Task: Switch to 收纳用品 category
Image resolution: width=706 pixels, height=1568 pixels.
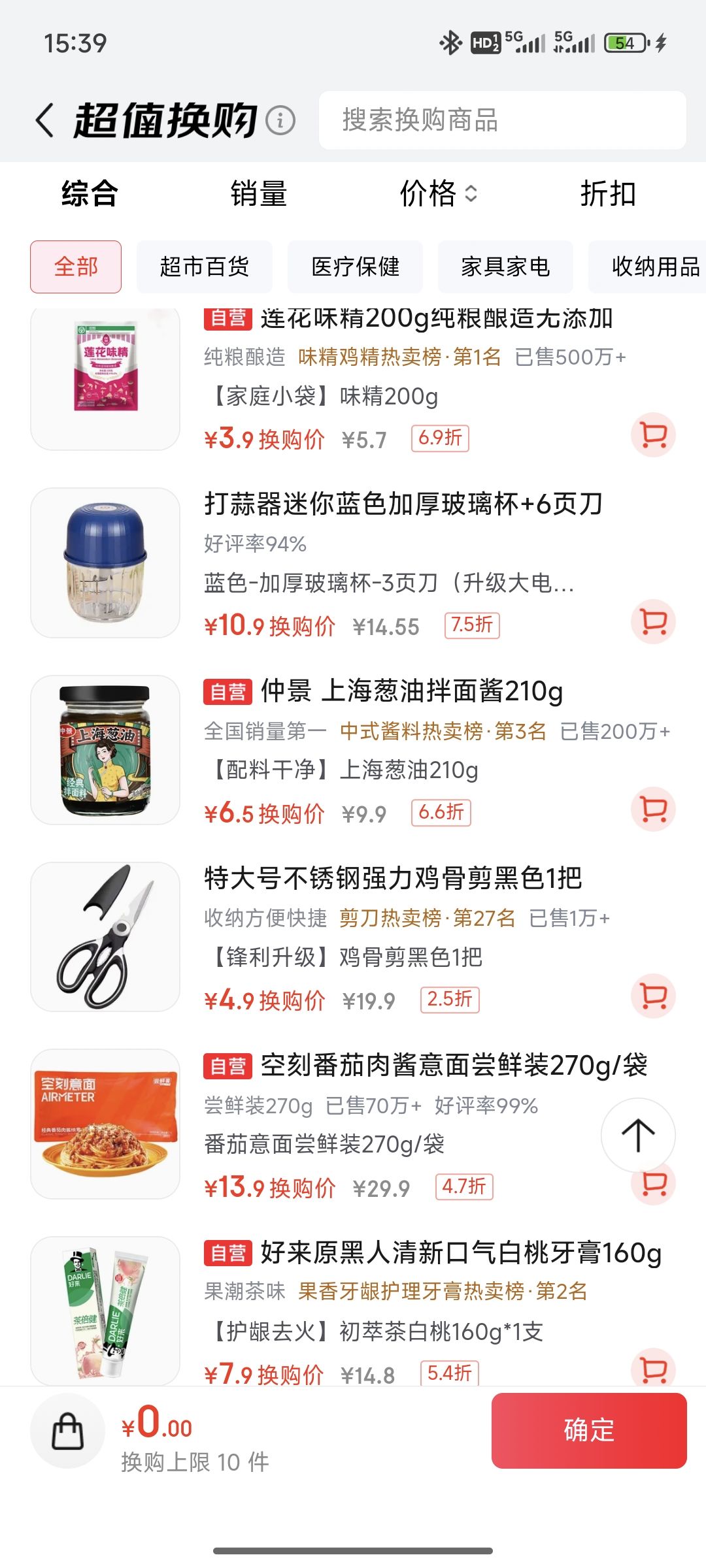Action: (x=647, y=267)
